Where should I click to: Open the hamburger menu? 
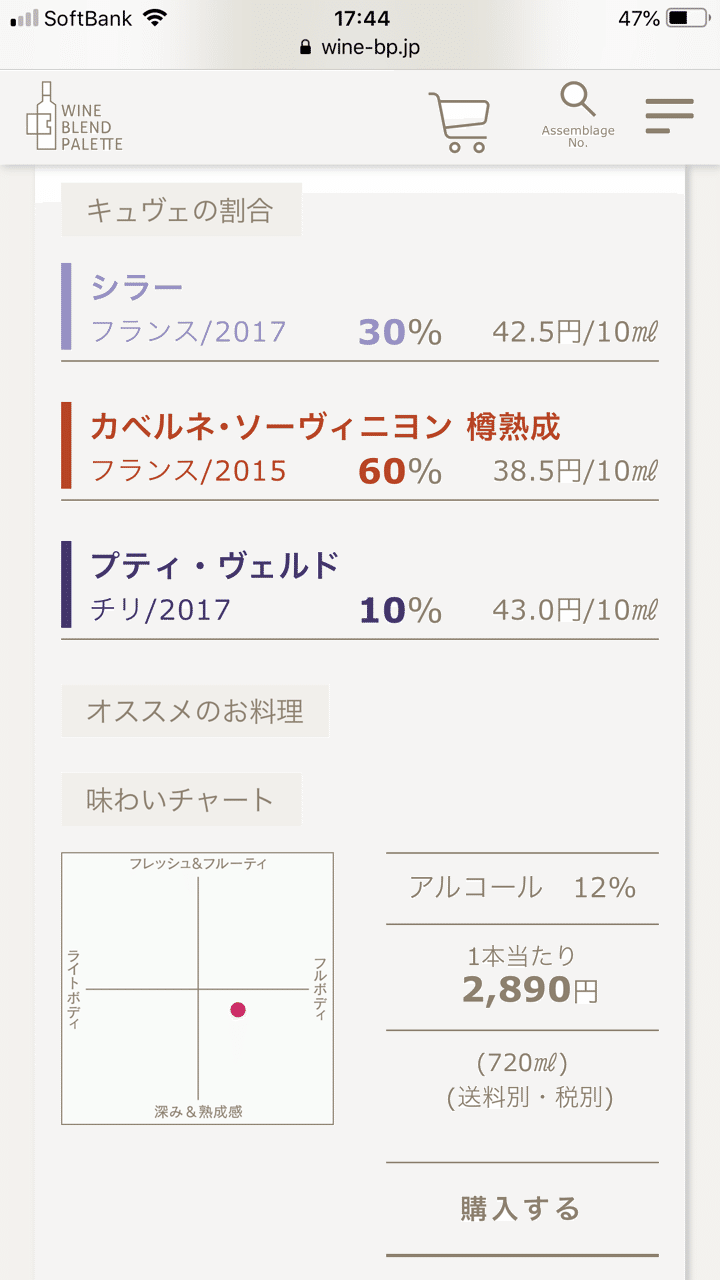tap(669, 117)
